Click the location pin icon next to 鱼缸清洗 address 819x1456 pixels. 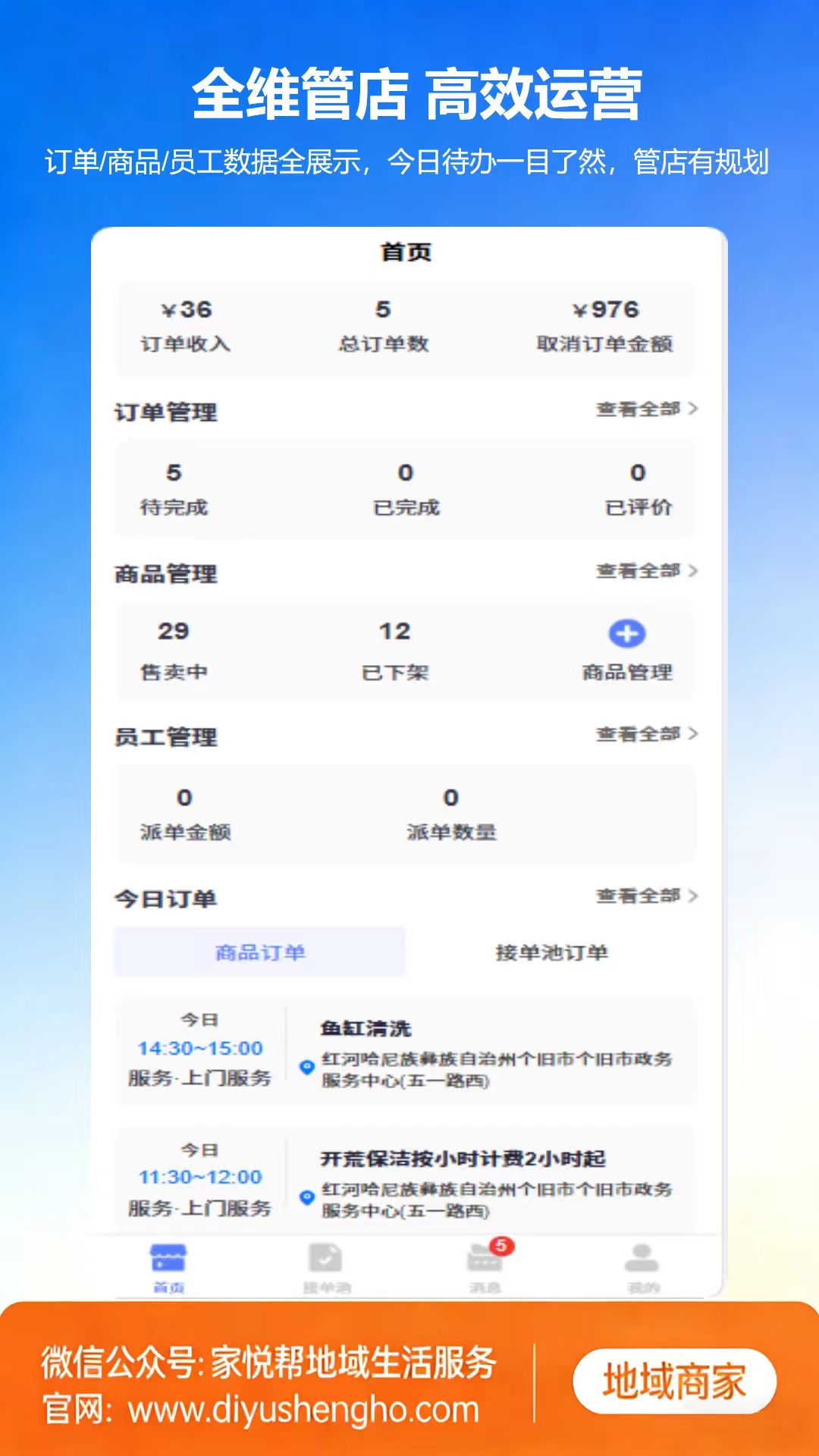point(308,1065)
